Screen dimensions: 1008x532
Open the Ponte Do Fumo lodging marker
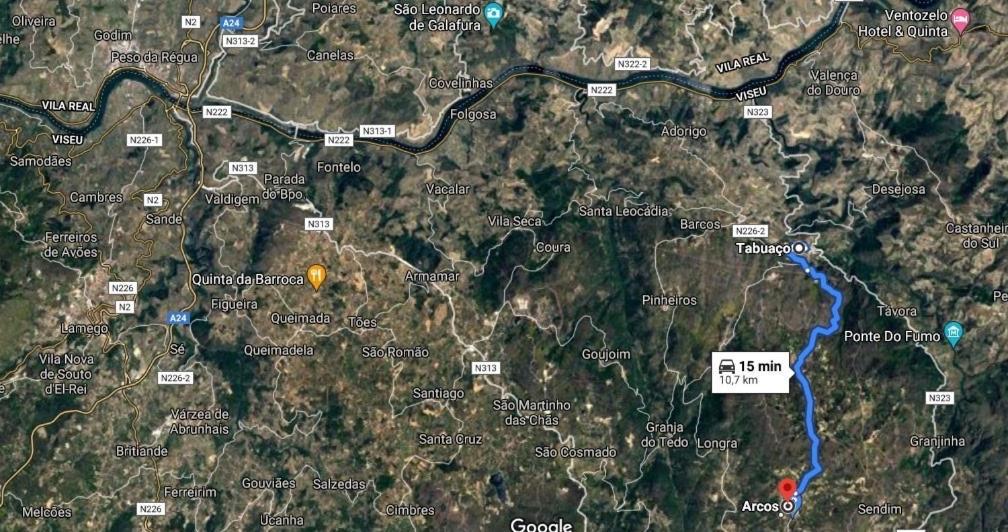[x=953, y=331]
